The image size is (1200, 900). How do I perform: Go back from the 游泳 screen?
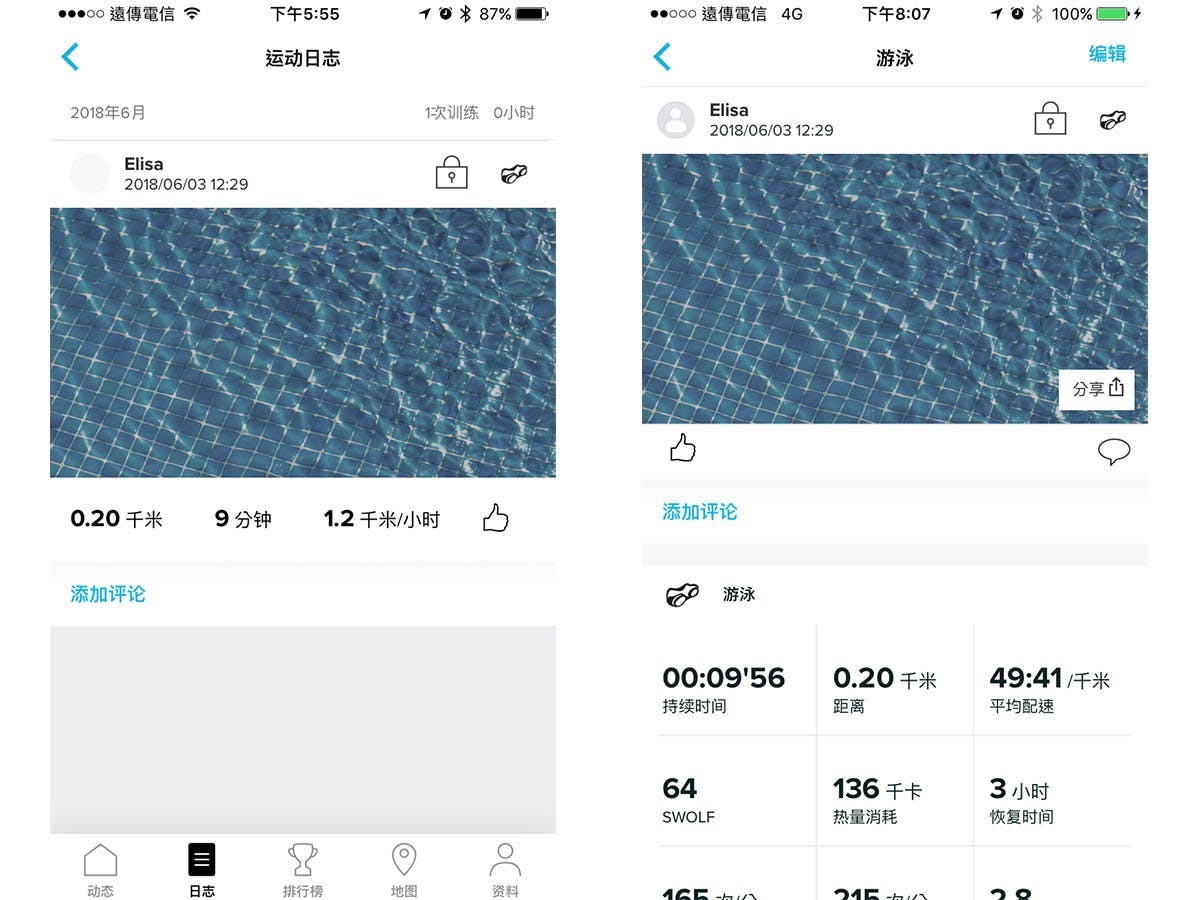click(662, 57)
